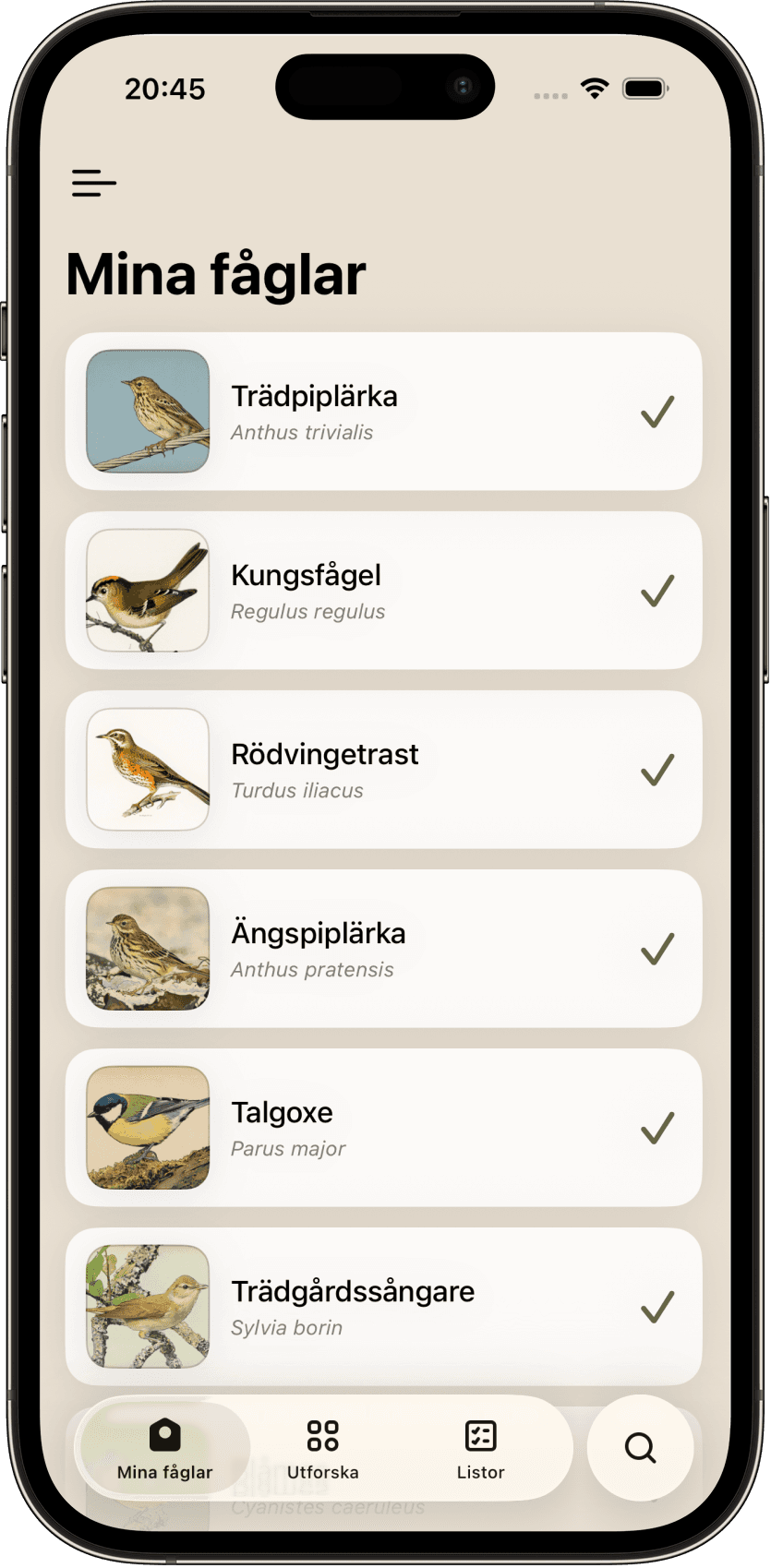
Task: View details for Rödvingetrast
Action: (x=383, y=770)
